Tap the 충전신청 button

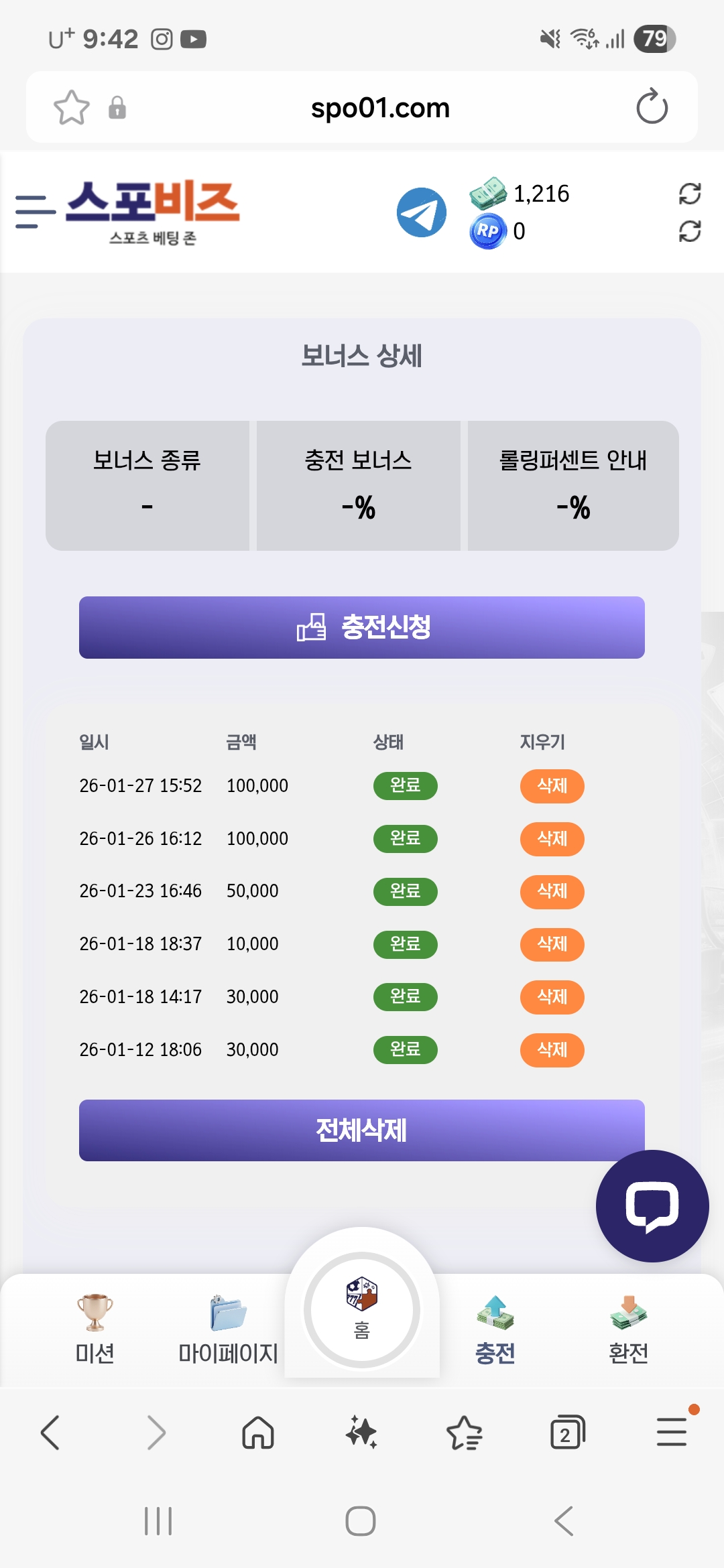click(x=362, y=627)
